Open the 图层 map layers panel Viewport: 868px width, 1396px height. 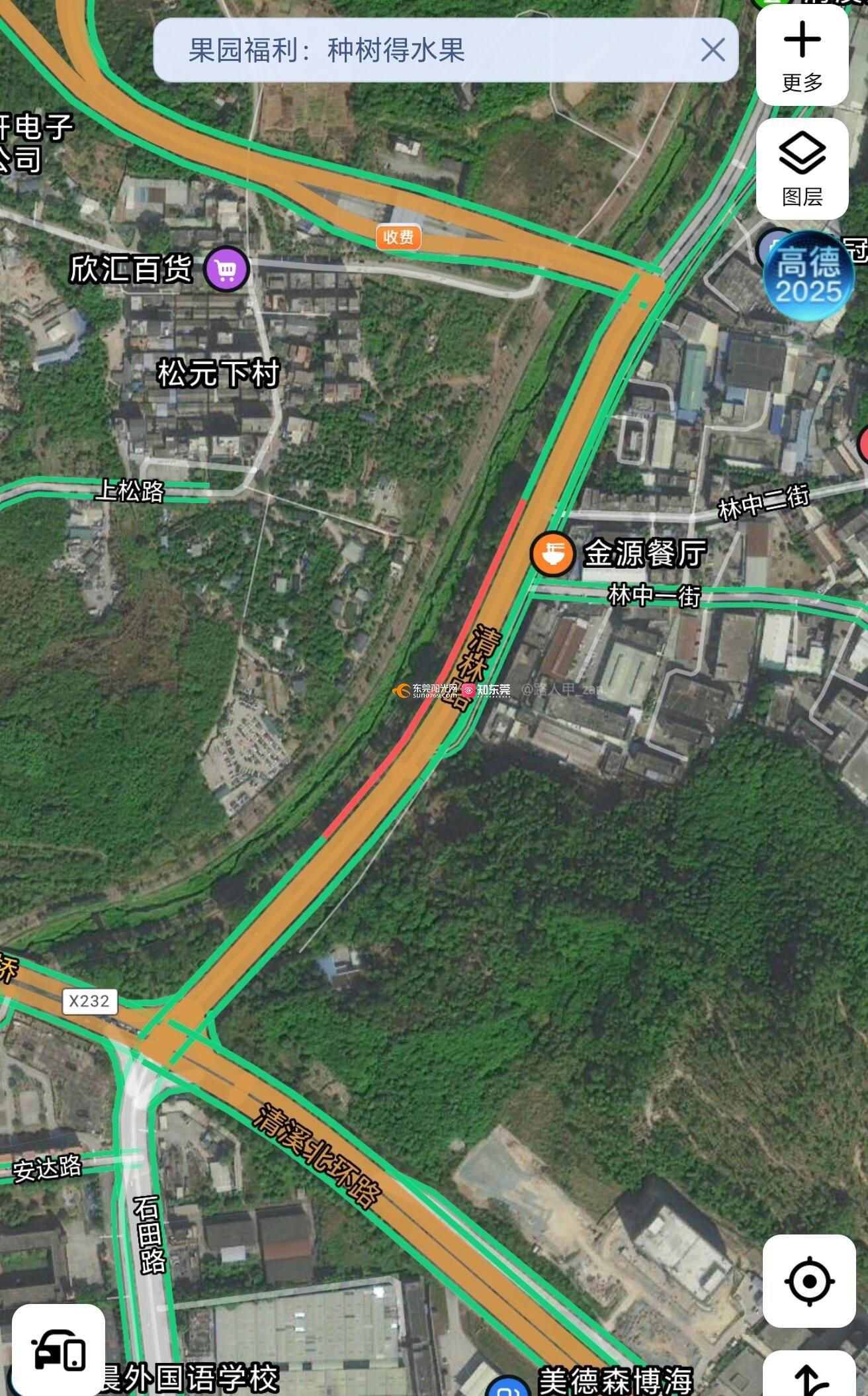click(802, 169)
